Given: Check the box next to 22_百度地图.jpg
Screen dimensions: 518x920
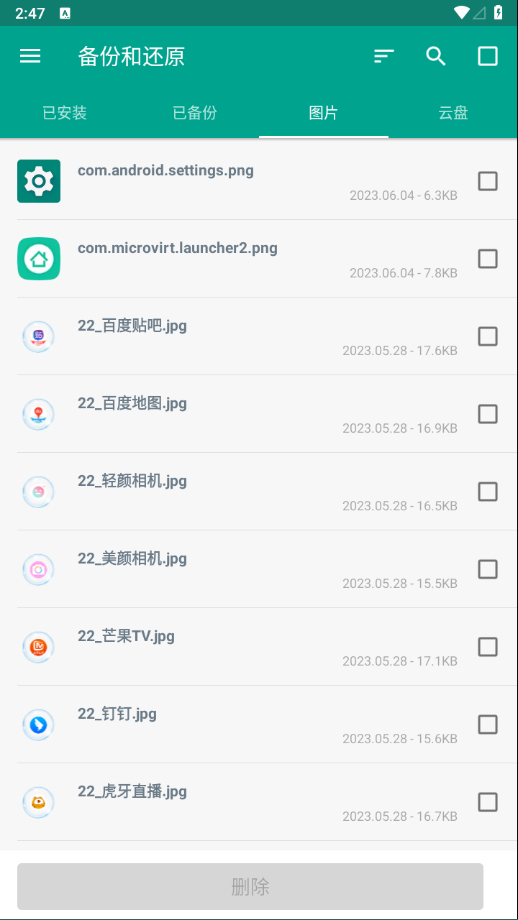Looking at the screenshot, I should coord(487,414).
